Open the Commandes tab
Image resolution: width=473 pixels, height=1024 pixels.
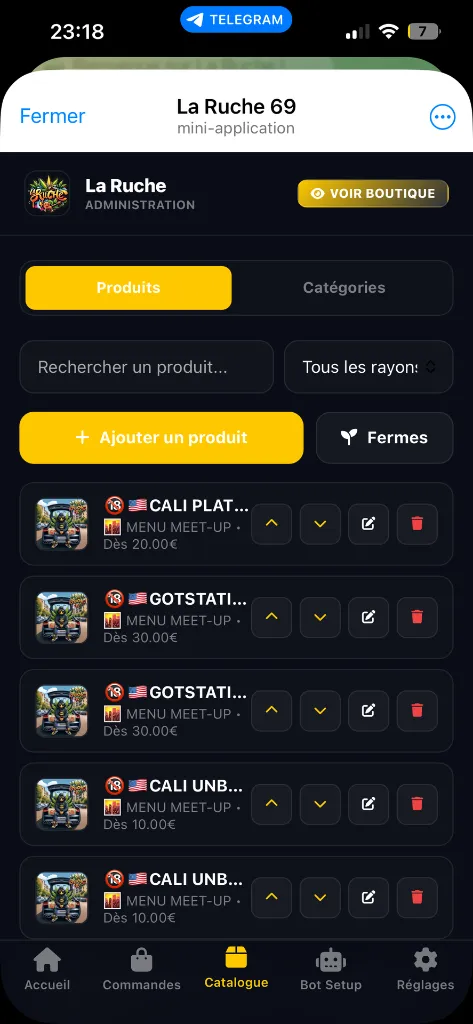click(x=141, y=969)
